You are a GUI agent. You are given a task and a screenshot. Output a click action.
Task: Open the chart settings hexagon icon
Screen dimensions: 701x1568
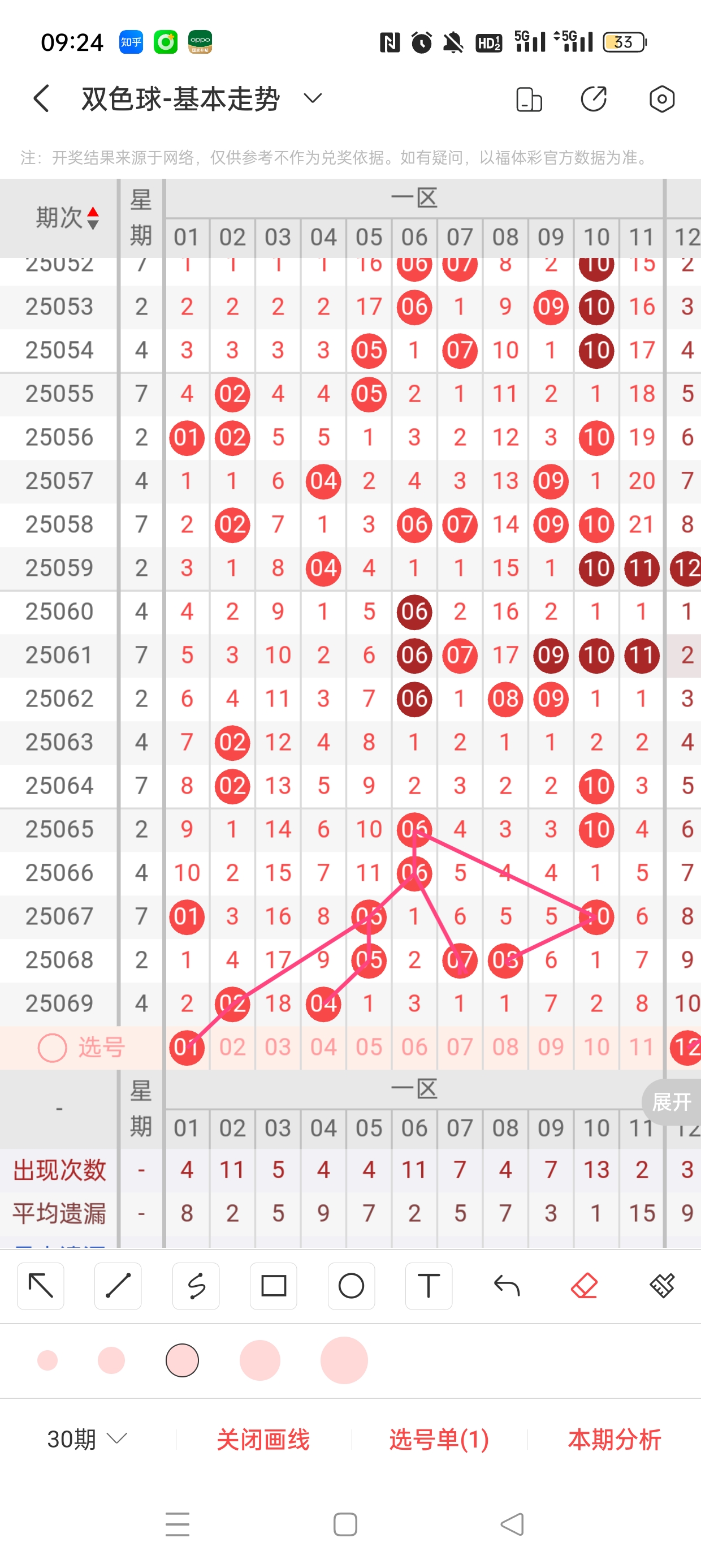coord(661,98)
